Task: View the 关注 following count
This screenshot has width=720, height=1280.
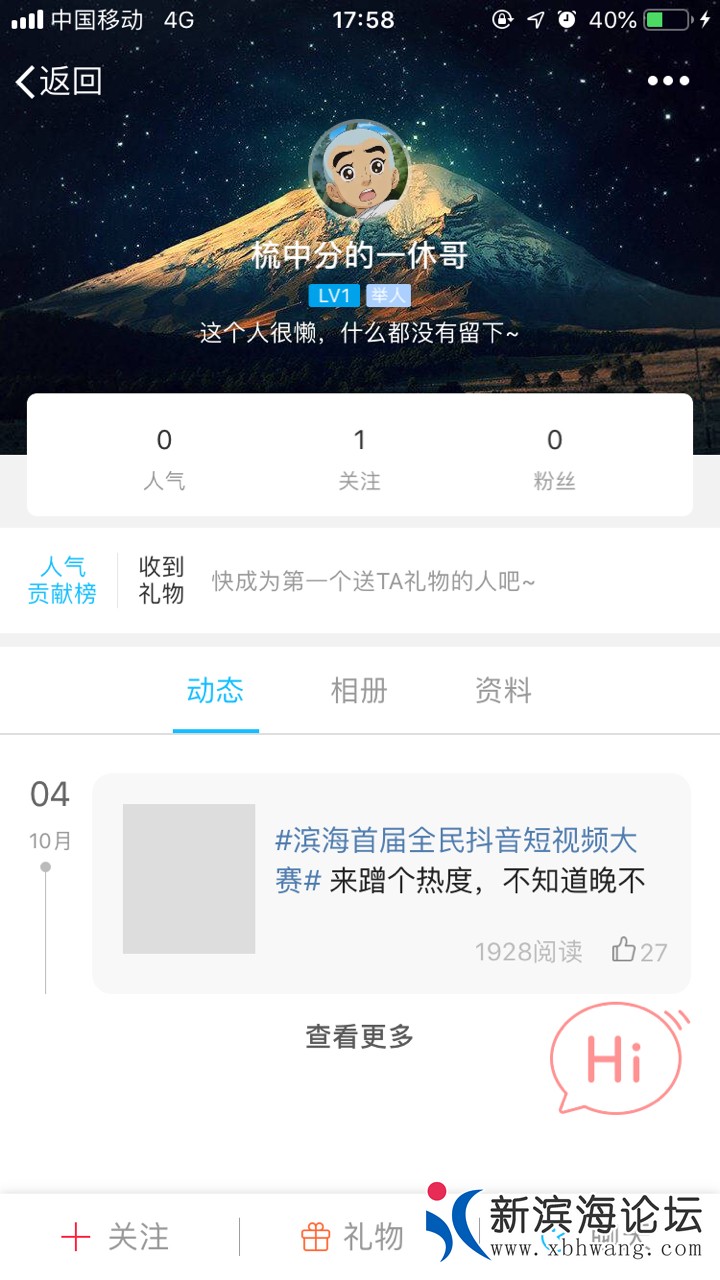Action: coord(360,458)
